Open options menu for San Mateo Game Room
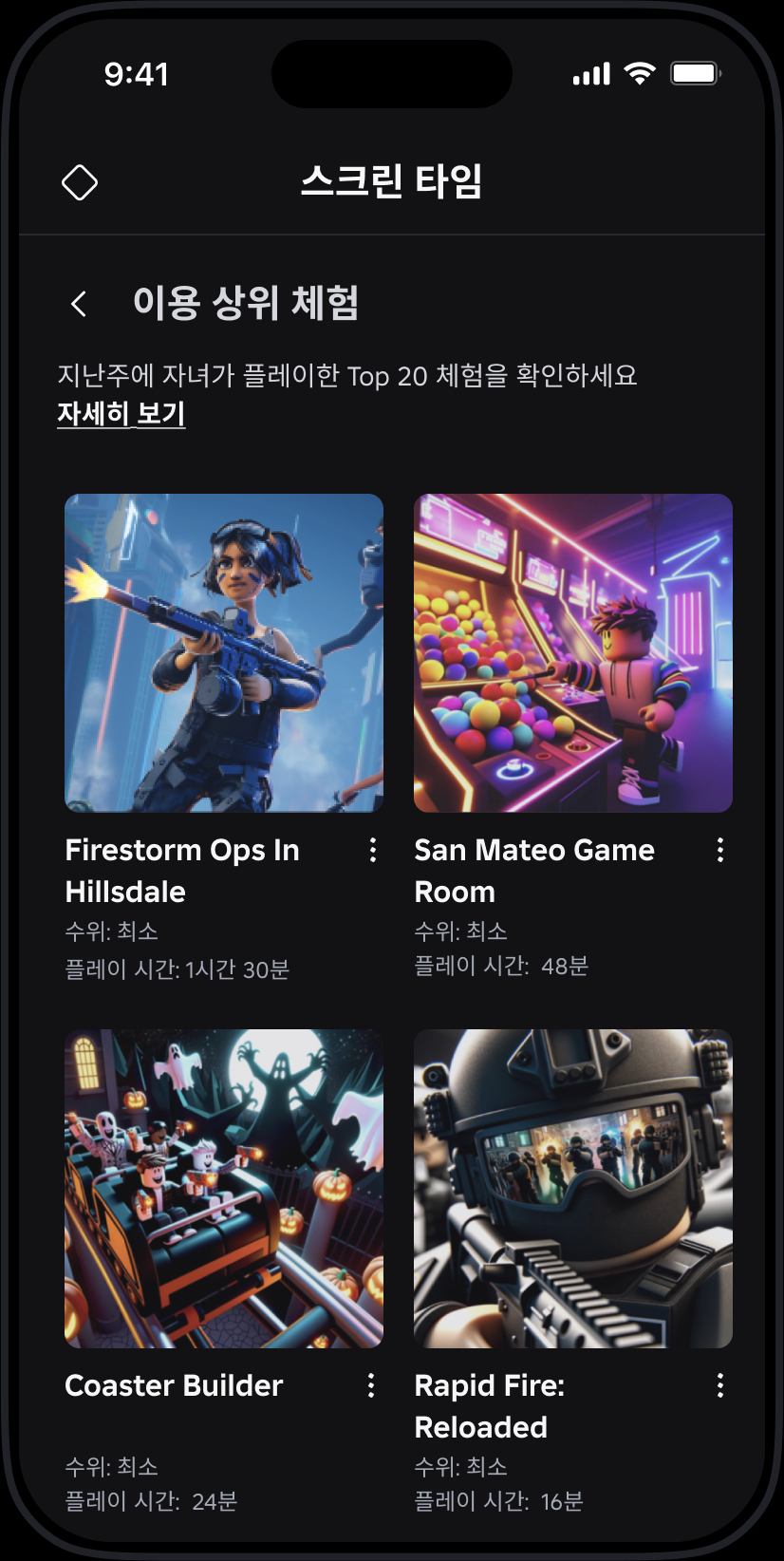The height and width of the screenshot is (1561, 784). click(x=720, y=851)
